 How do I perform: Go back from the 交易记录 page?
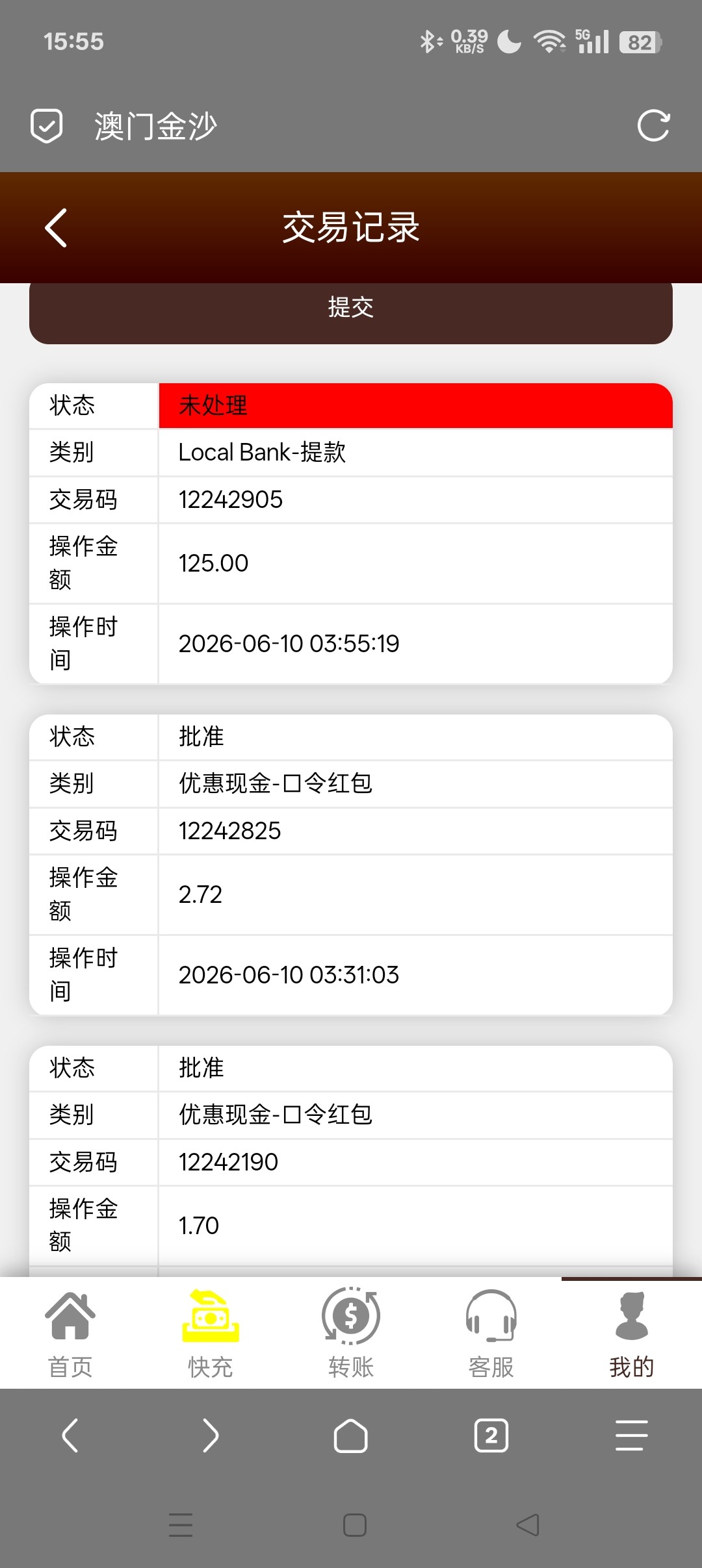click(x=56, y=227)
